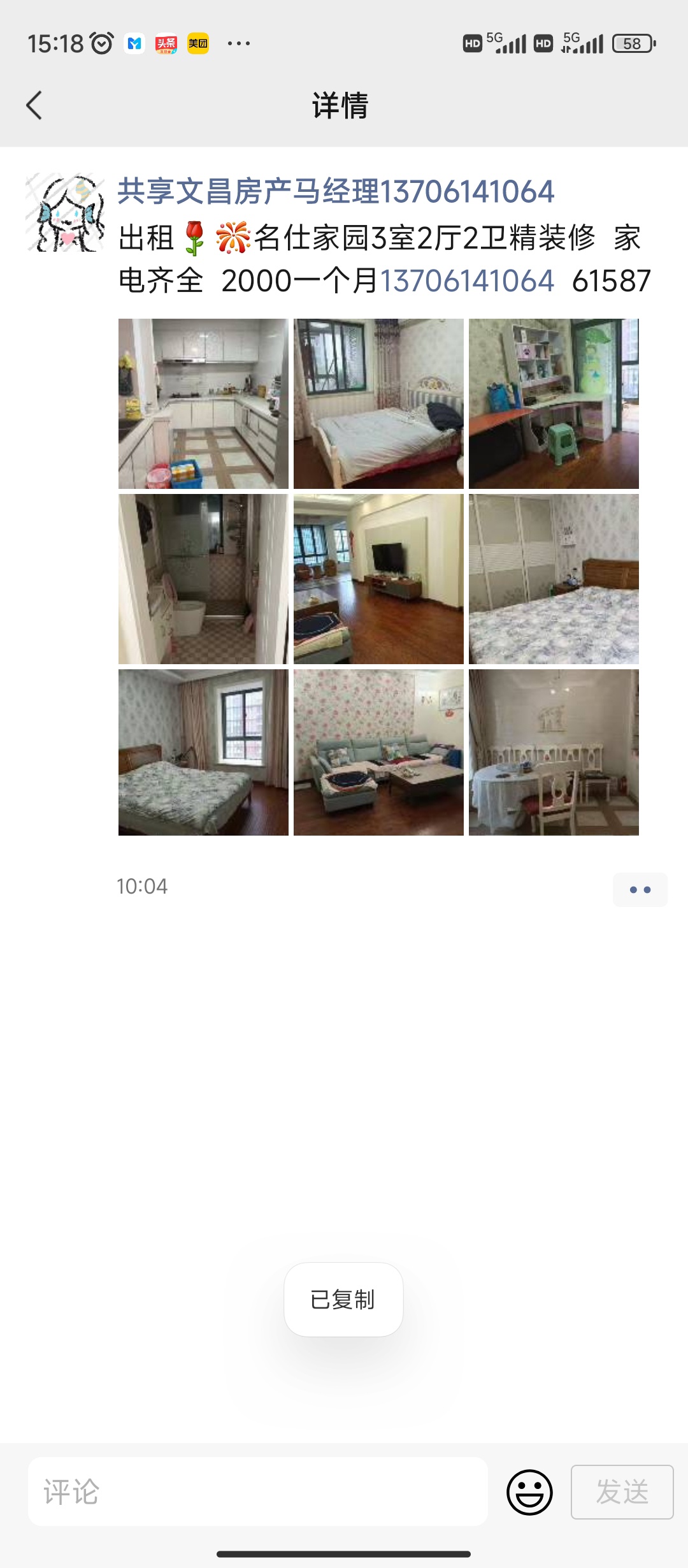This screenshot has width=688, height=1568.
Task: View the sofa and floral wallpaper photo
Action: point(378,752)
